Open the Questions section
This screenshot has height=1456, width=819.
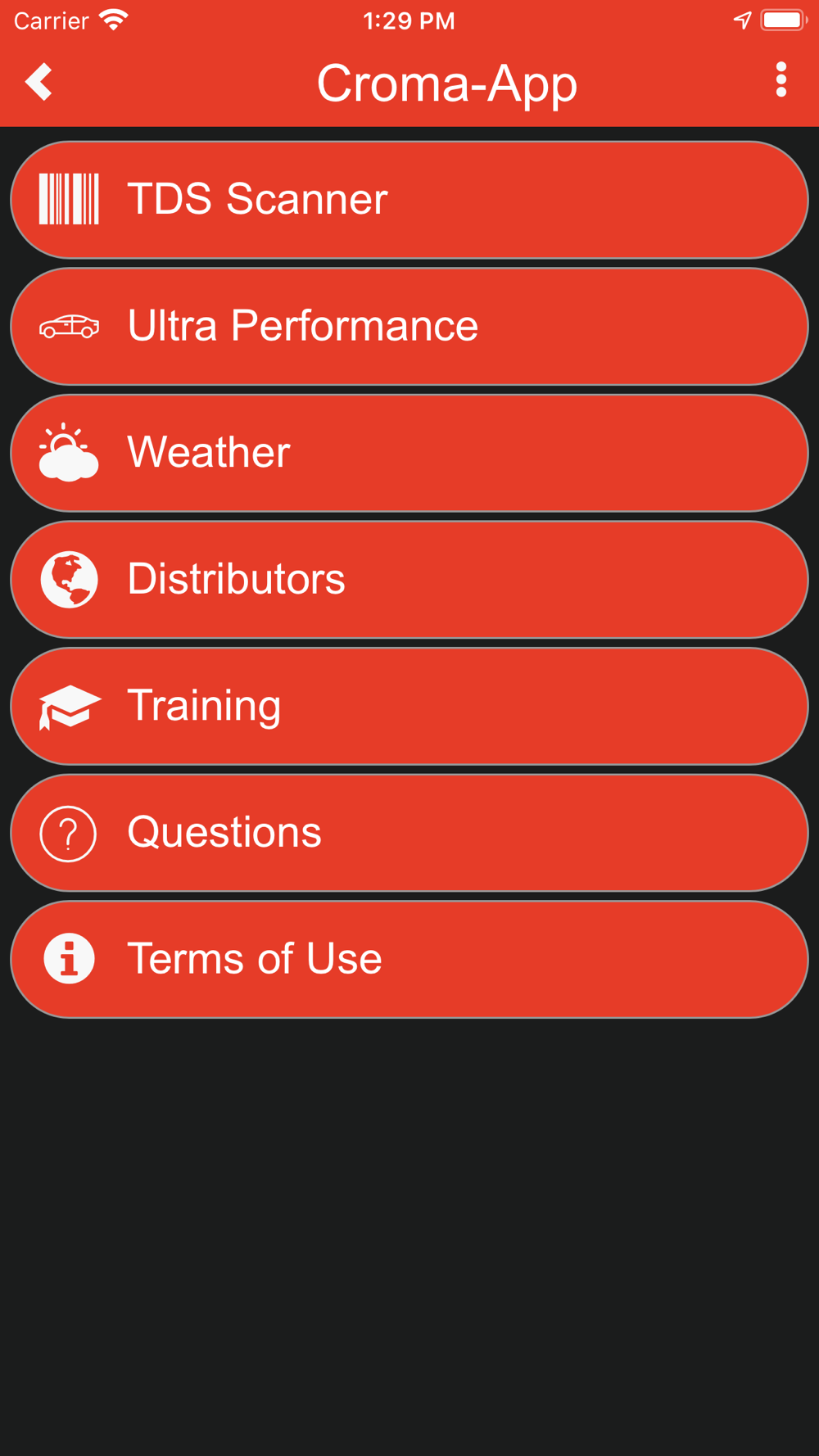pos(409,833)
